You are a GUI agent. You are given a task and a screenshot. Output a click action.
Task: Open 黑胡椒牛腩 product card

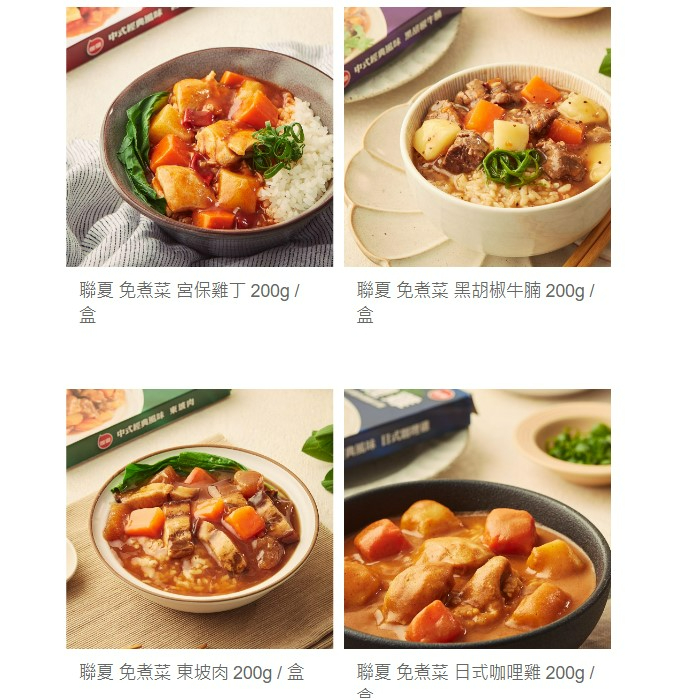[477, 138]
